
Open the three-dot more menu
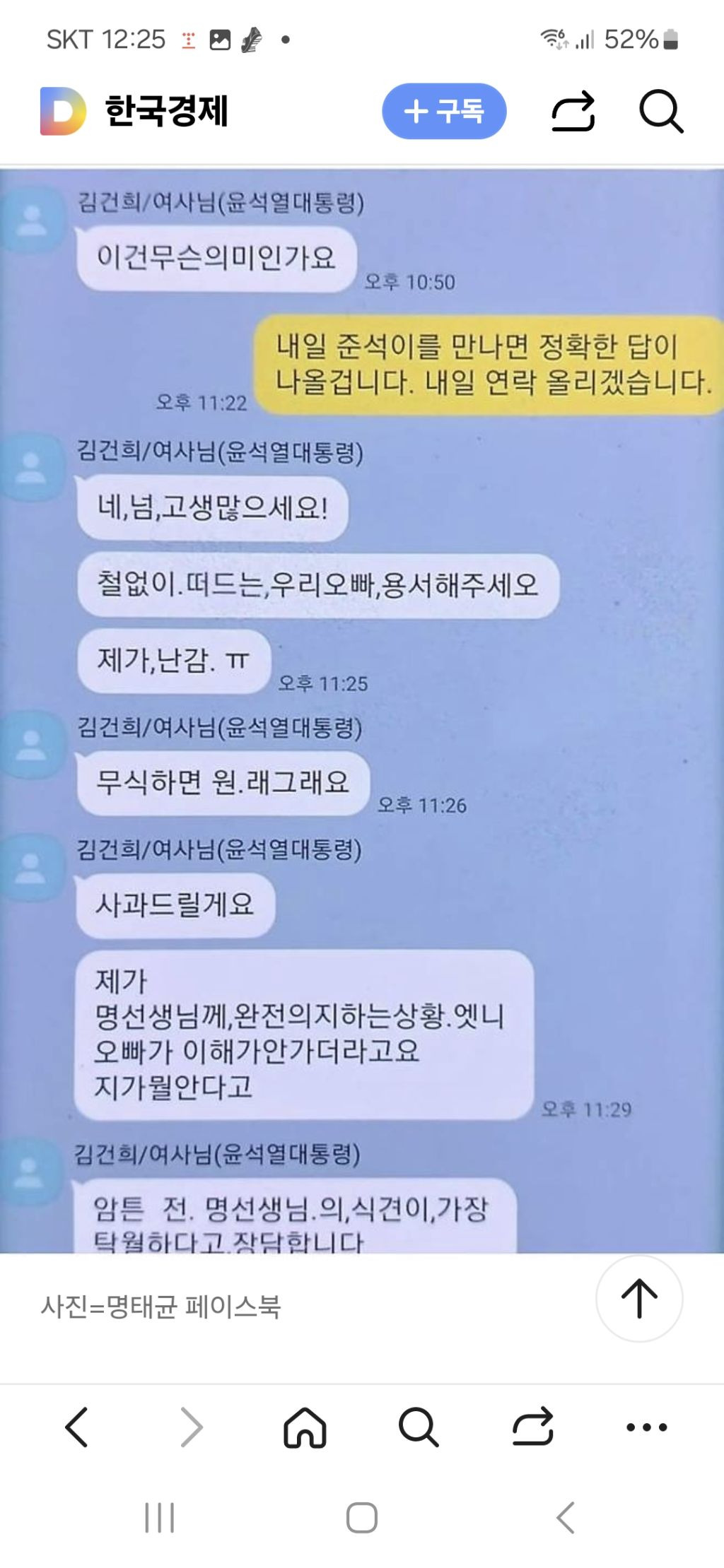click(x=646, y=1427)
